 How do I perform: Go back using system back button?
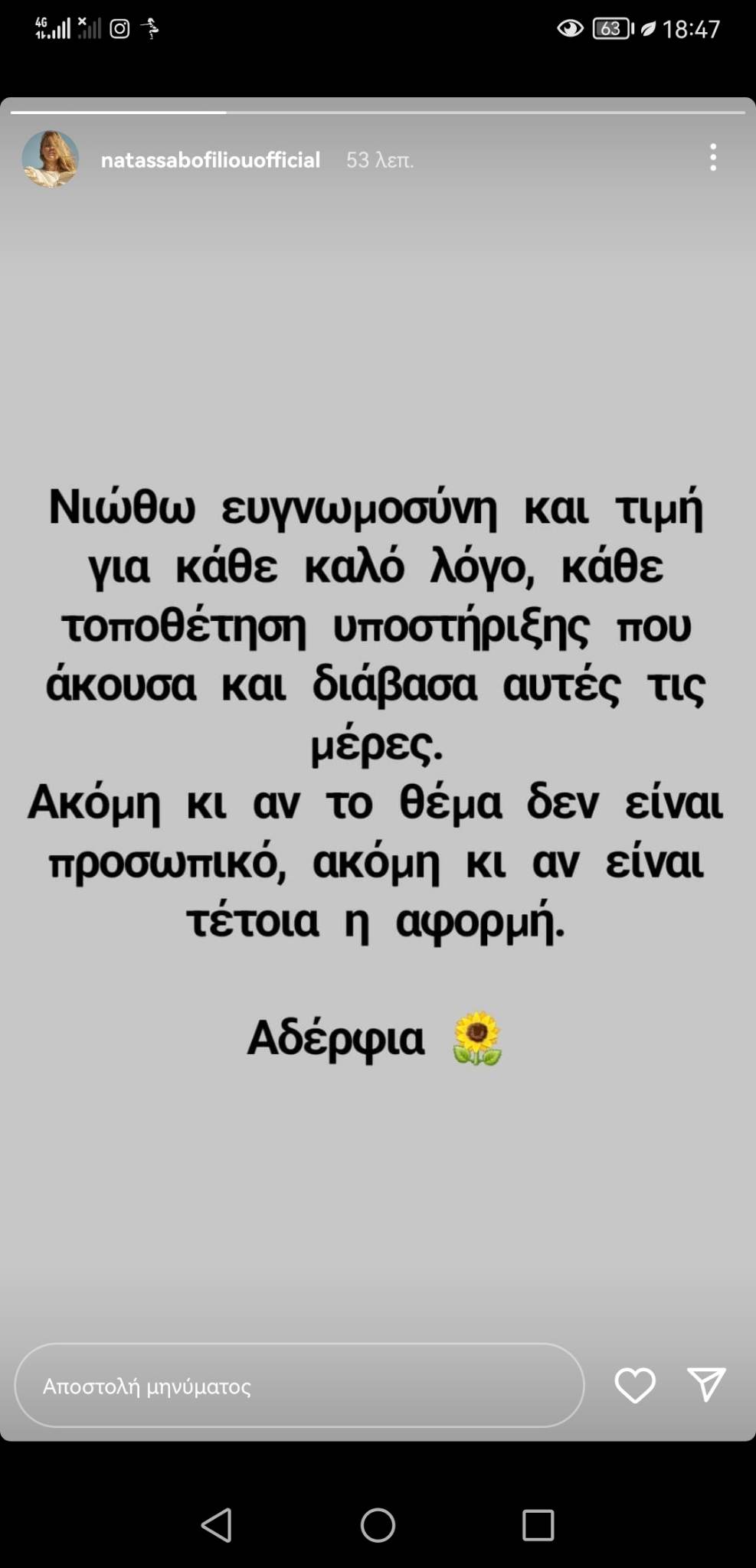[x=217, y=1525]
